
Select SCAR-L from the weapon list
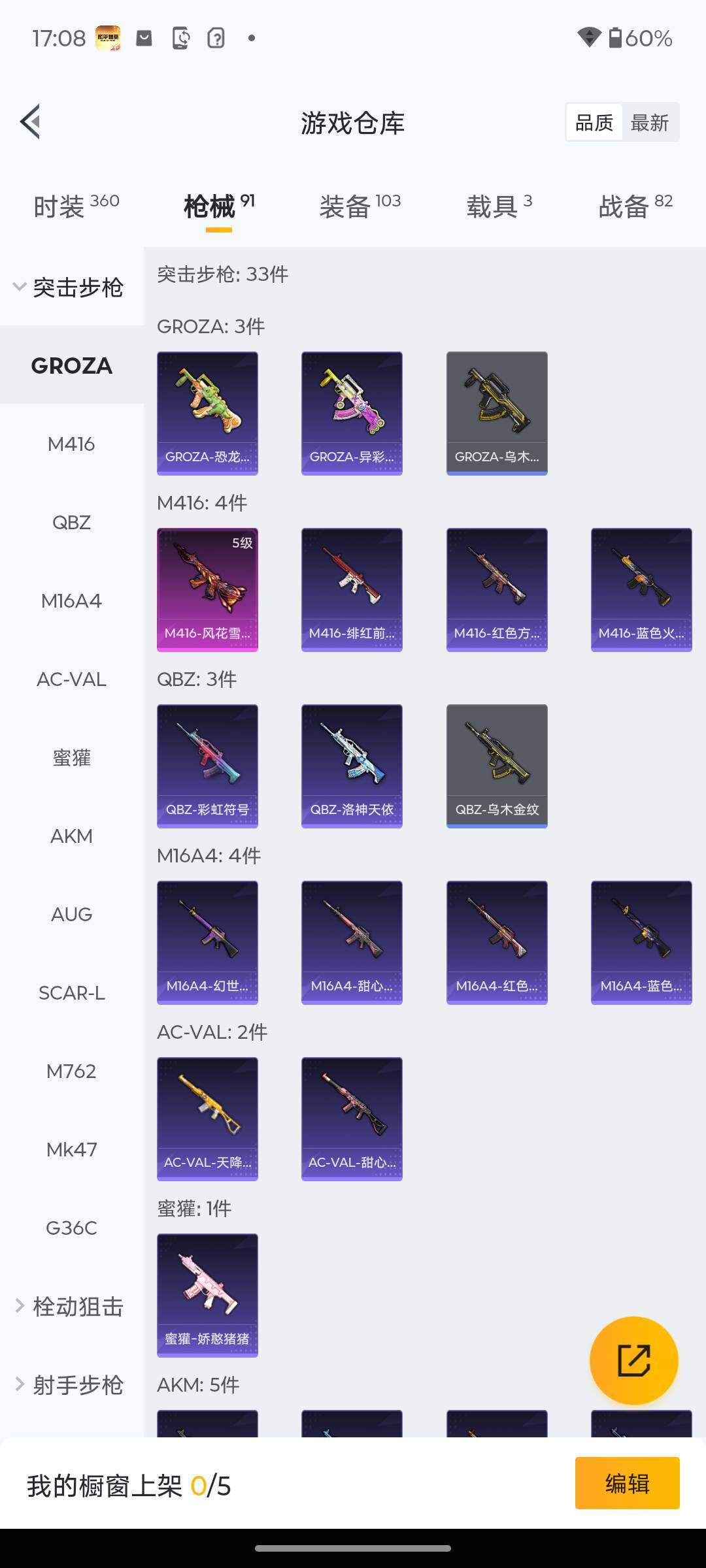tap(71, 993)
